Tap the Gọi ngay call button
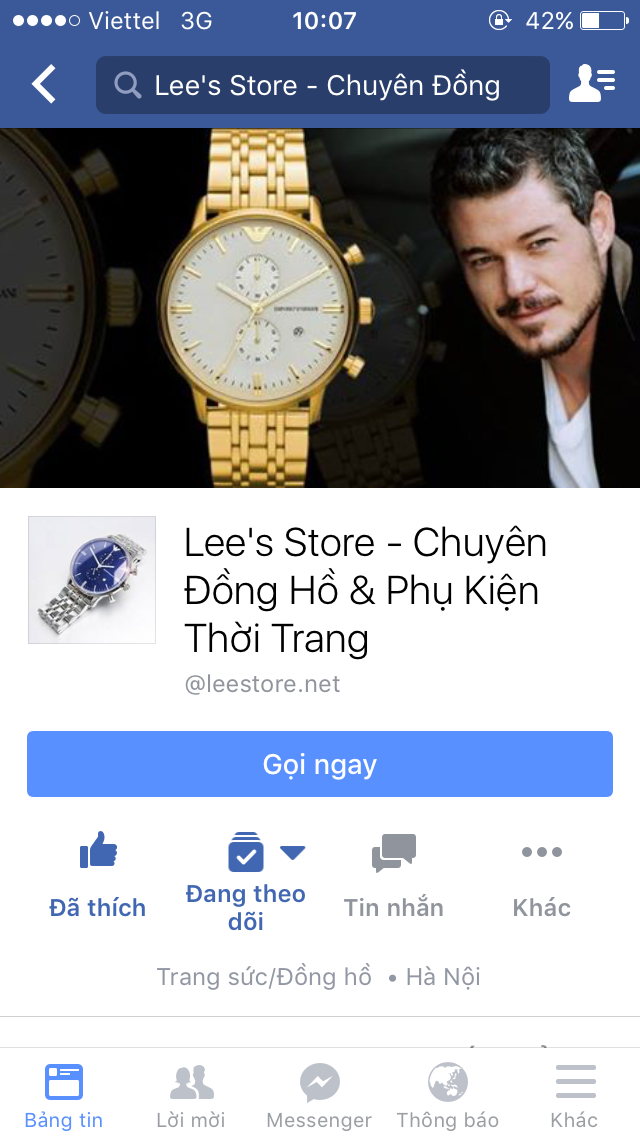Screen dimensions: 640x1136 [320, 764]
